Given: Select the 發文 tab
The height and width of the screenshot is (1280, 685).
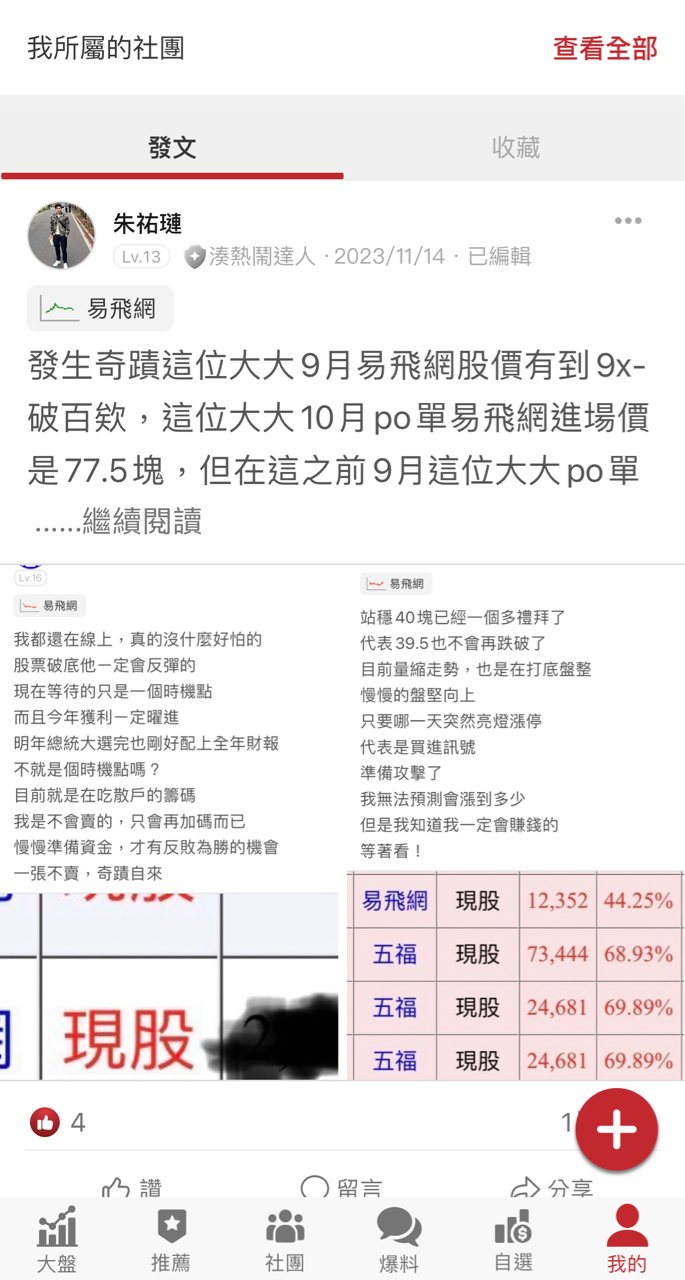Looking at the screenshot, I should point(172,148).
